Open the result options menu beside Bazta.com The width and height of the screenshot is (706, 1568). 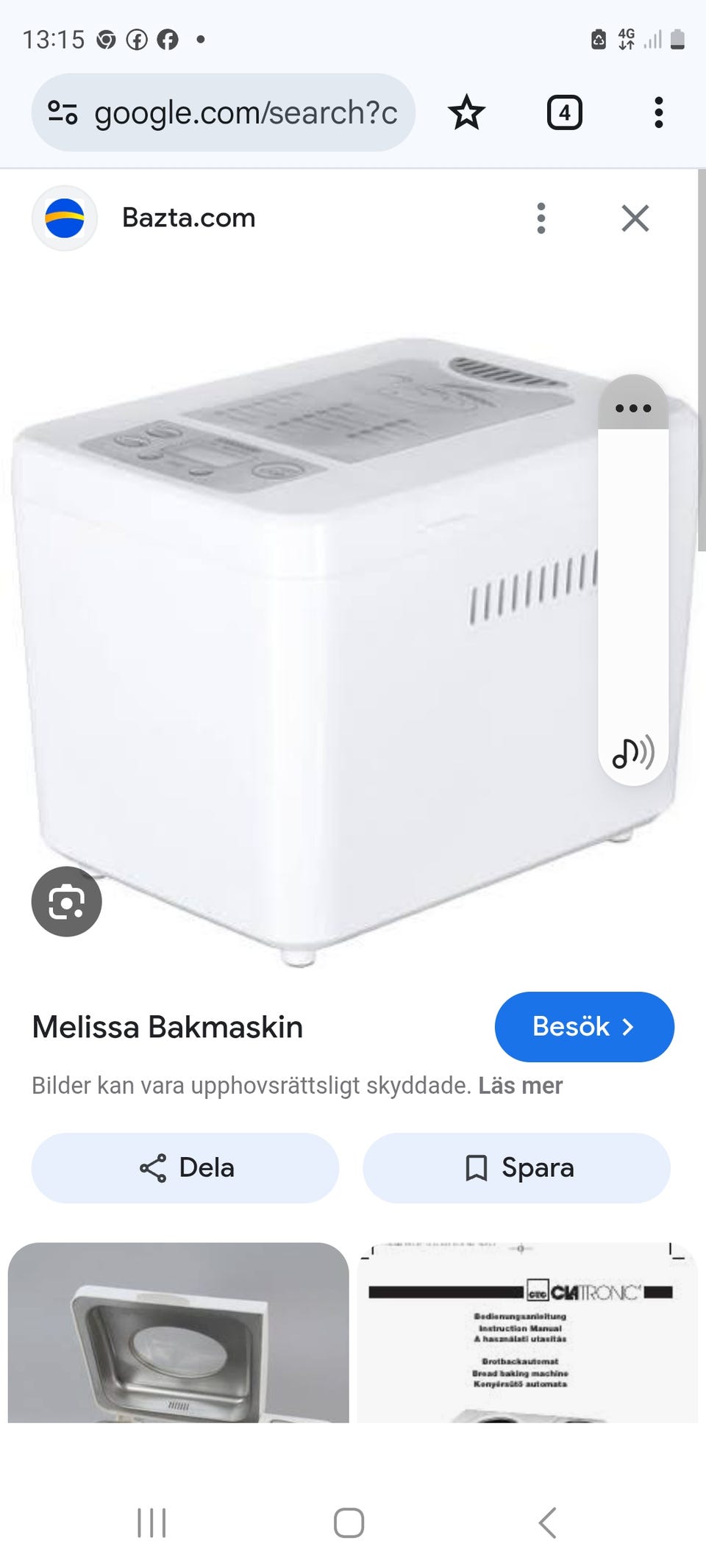(541, 218)
